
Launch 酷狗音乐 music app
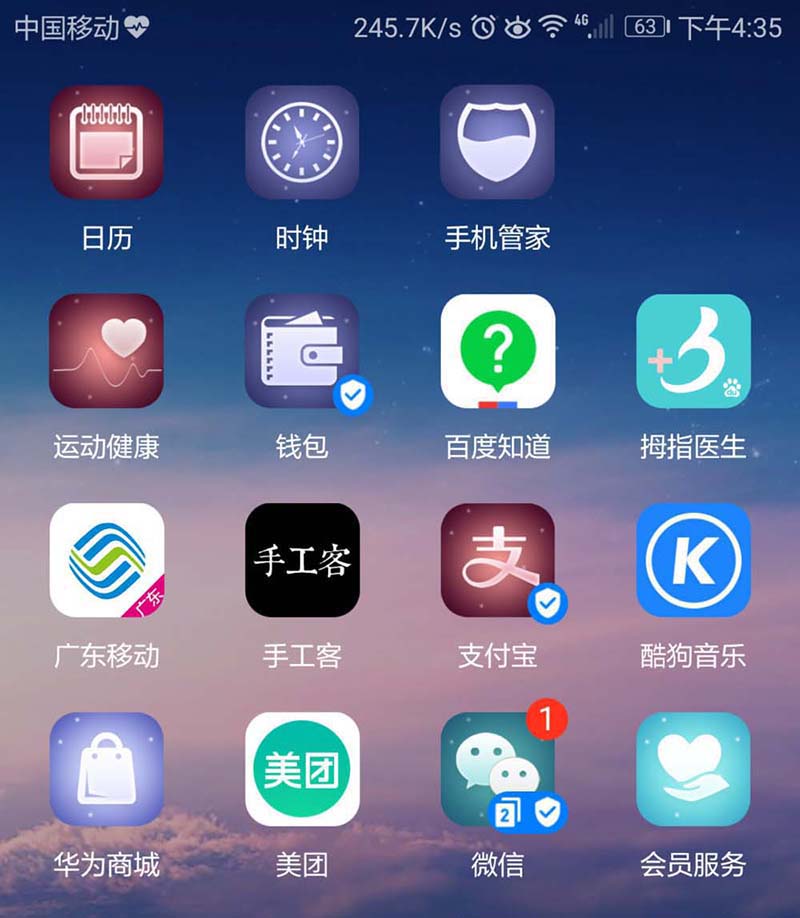click(693, 560)
